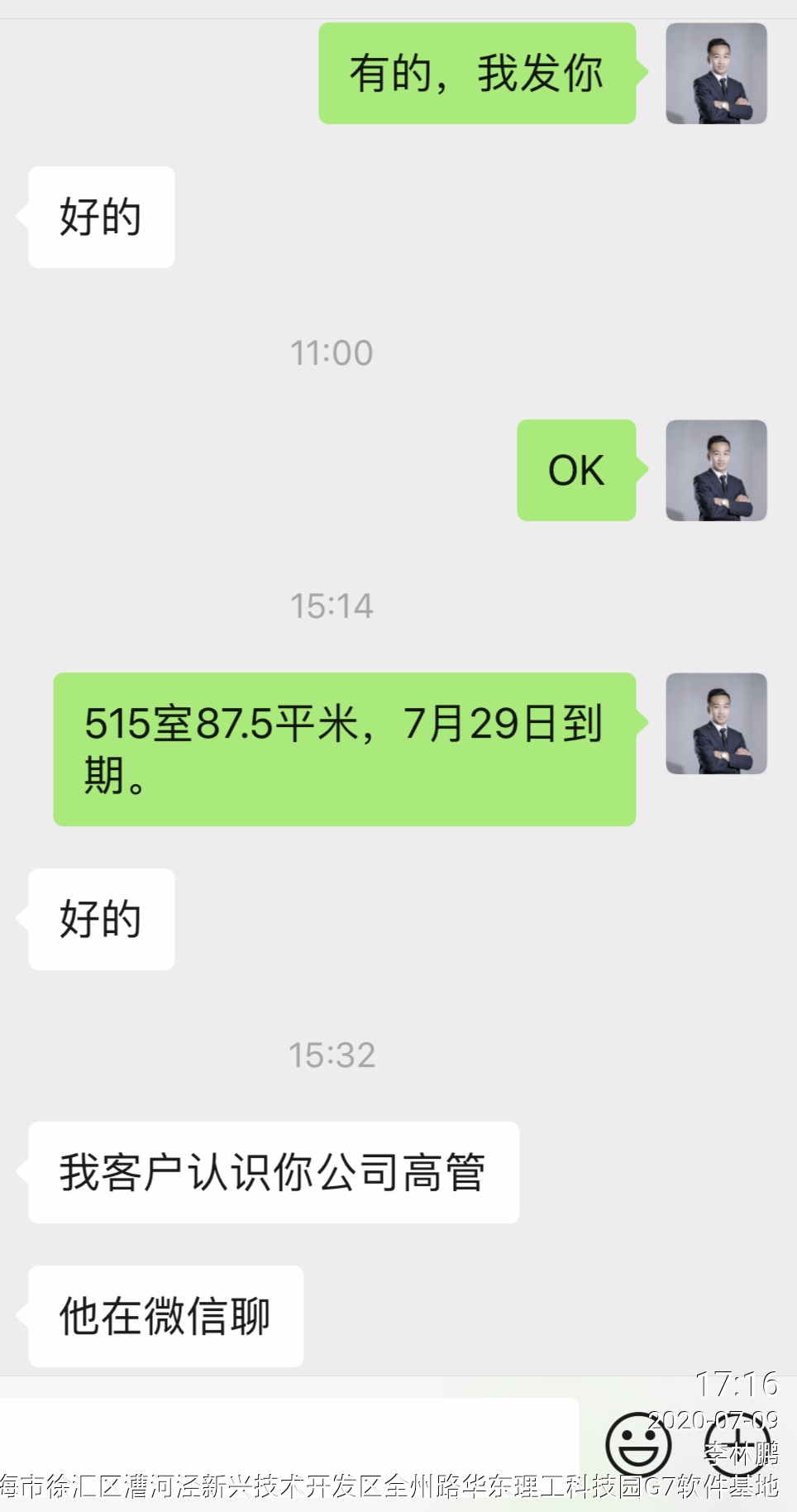View profile from avatar next to 有的，我发你

pos(716,74)
